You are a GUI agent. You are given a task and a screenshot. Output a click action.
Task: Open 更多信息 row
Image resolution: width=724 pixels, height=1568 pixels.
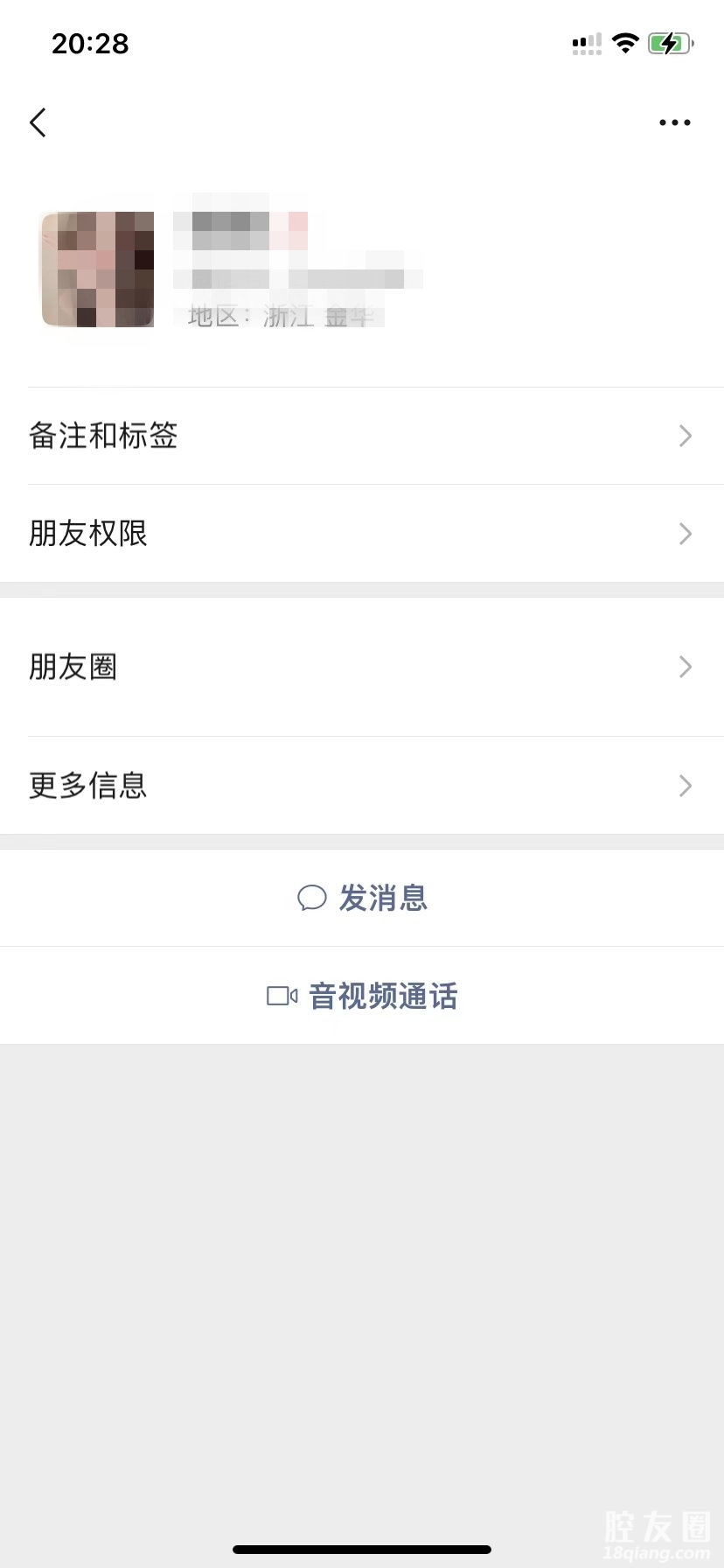tap(362, 786)
